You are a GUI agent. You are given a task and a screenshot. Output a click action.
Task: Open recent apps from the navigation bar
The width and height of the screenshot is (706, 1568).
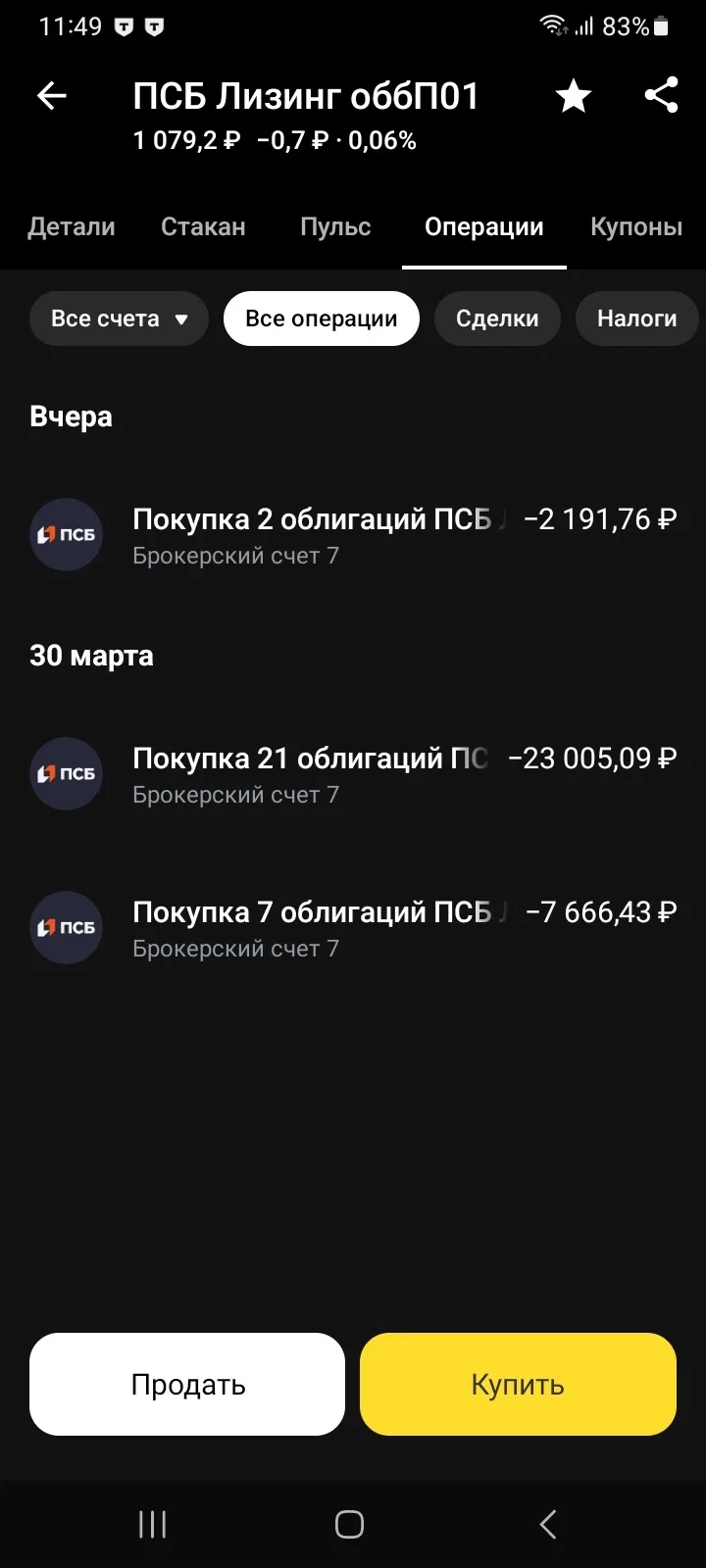[152, 1524]
